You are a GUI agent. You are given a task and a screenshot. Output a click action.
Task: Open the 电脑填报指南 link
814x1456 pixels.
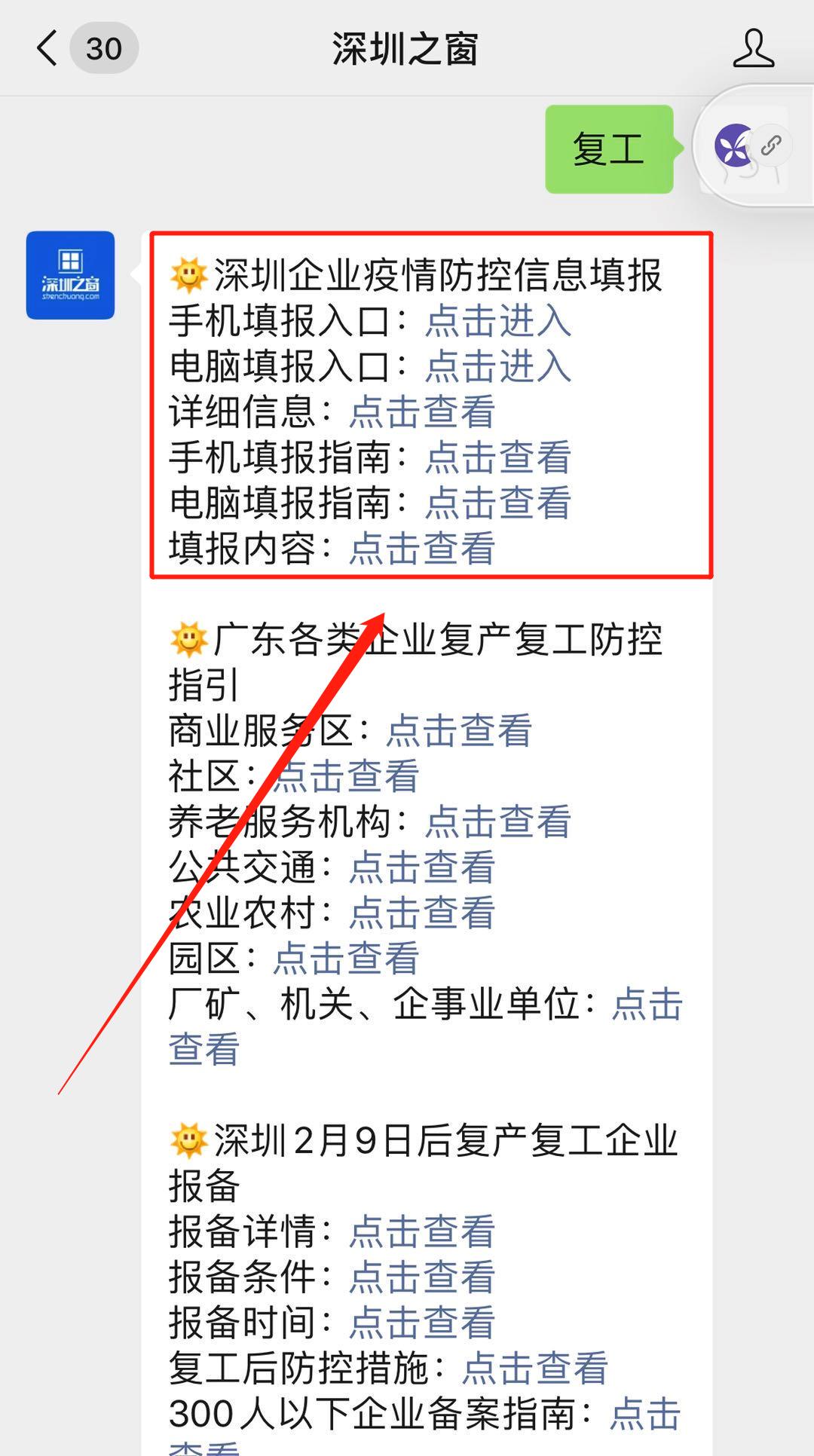point(497,503)
